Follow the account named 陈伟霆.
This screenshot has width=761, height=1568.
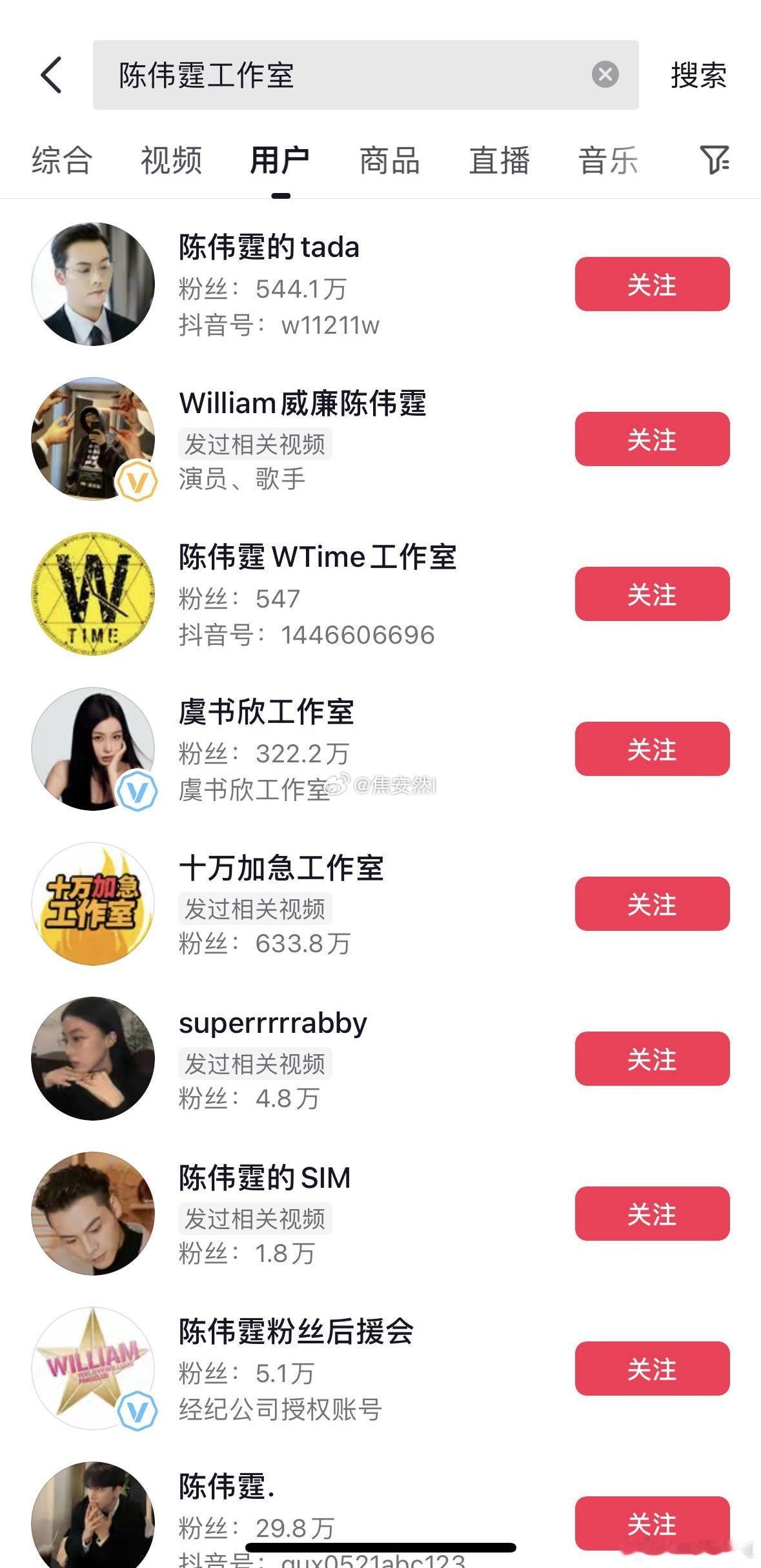[652, 1522]
